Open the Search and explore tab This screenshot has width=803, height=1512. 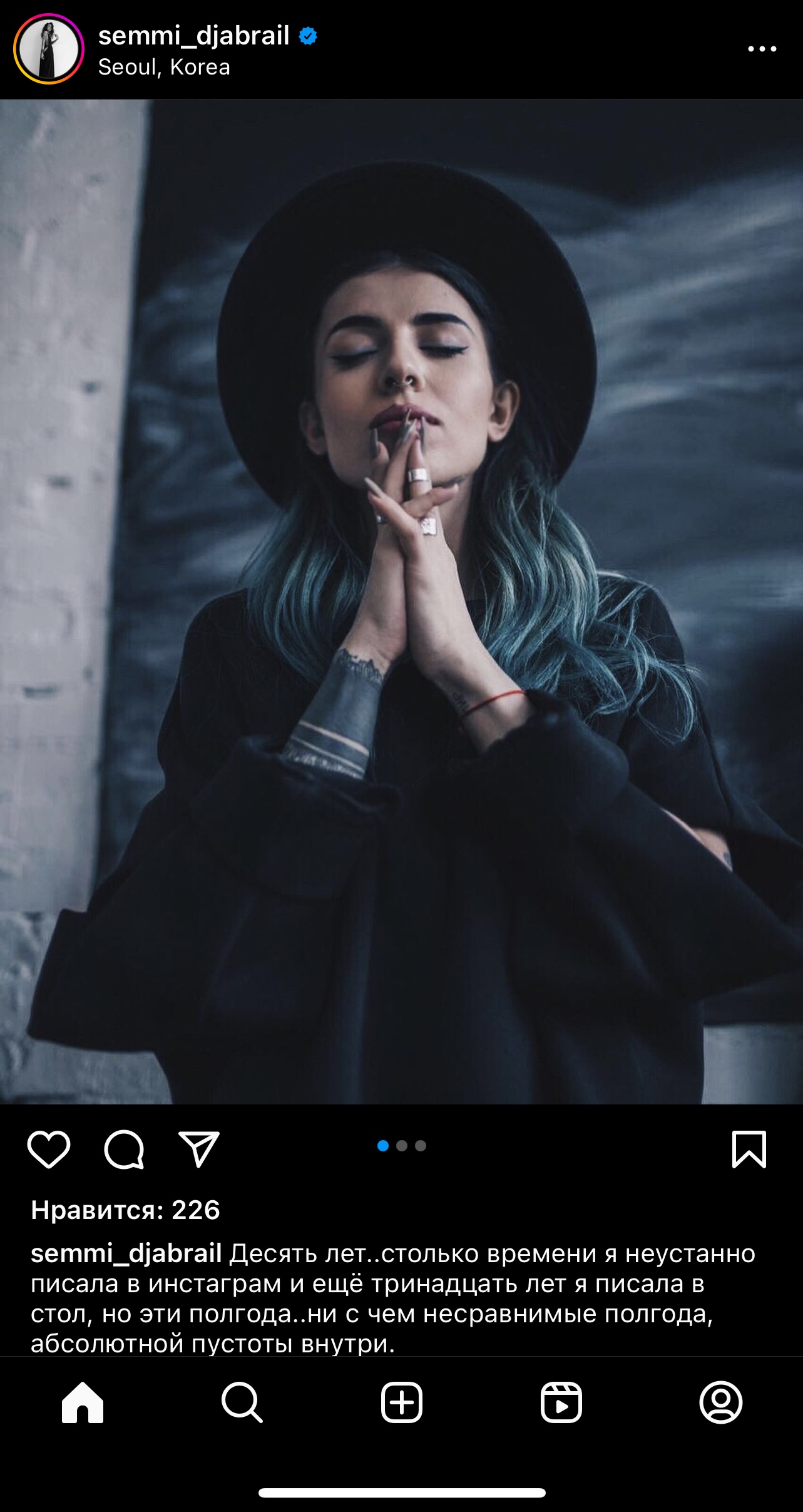pyautogui.click(x=242, y=1402)
